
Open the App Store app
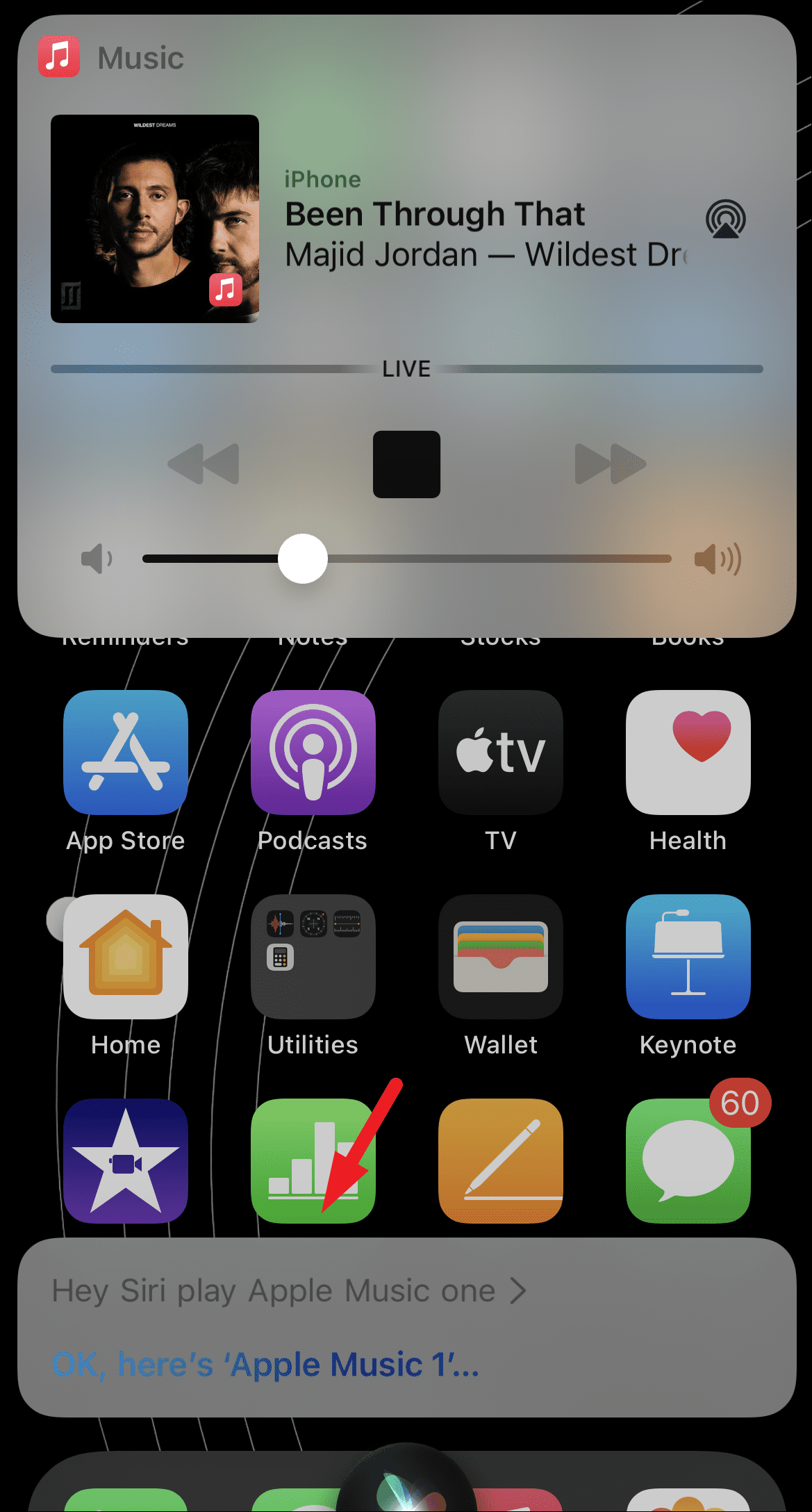tap(126, 753)
